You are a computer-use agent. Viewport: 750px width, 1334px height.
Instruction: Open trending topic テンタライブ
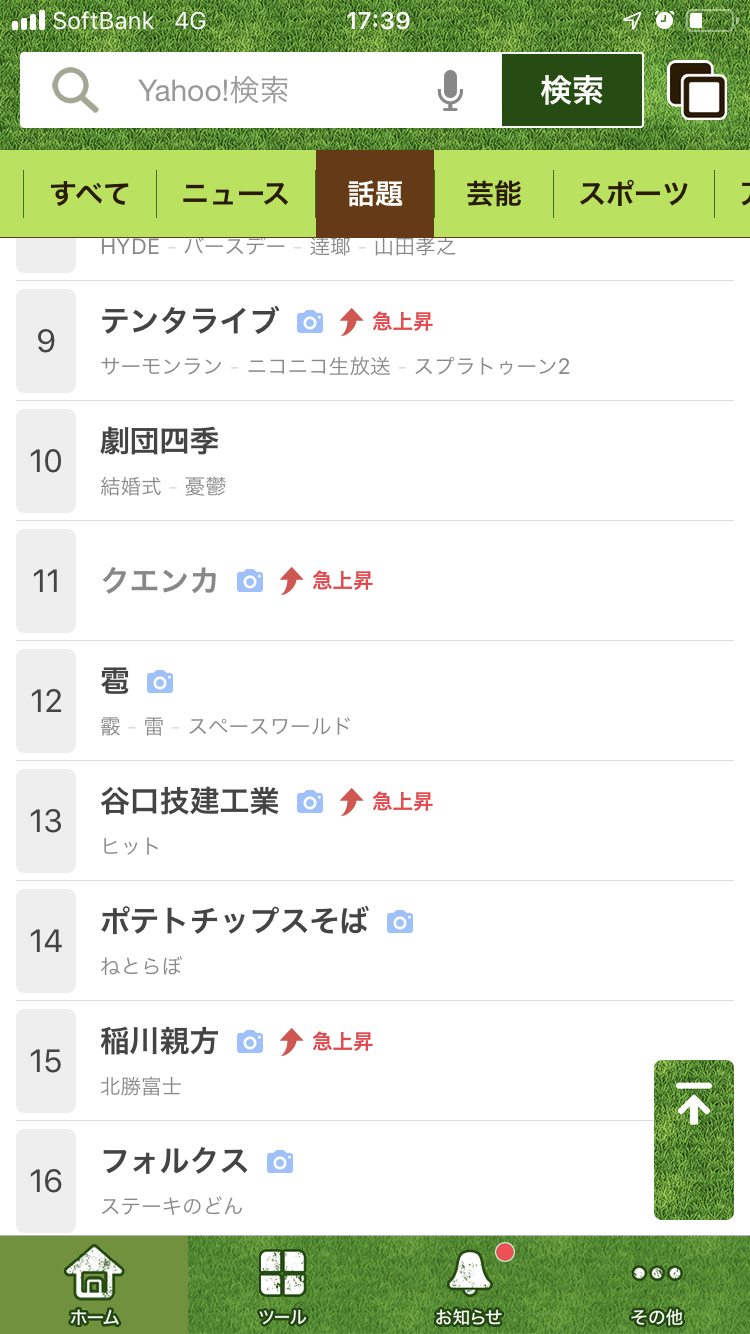(375, 341)
